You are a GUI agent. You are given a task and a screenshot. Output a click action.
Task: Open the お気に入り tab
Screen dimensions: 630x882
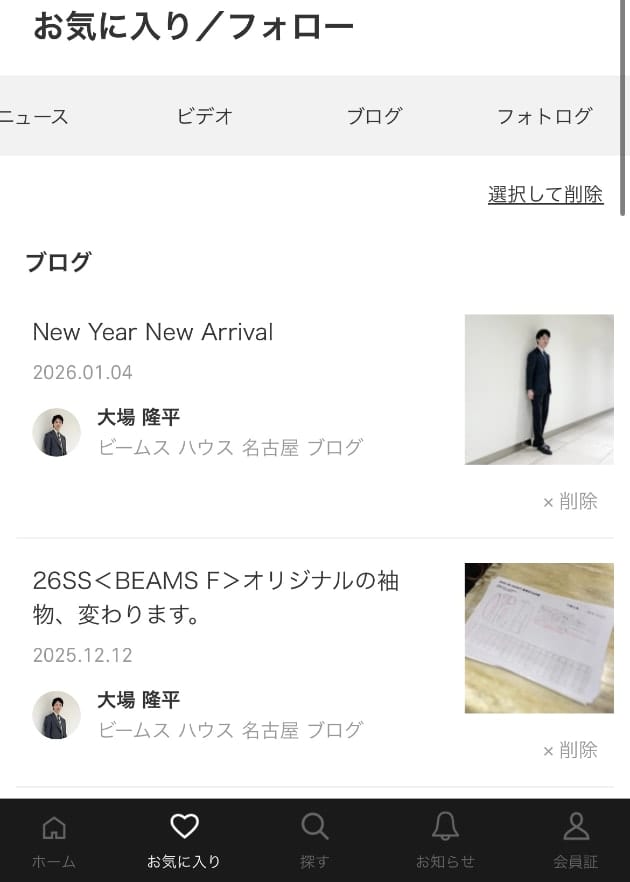(x=184, y=840)
